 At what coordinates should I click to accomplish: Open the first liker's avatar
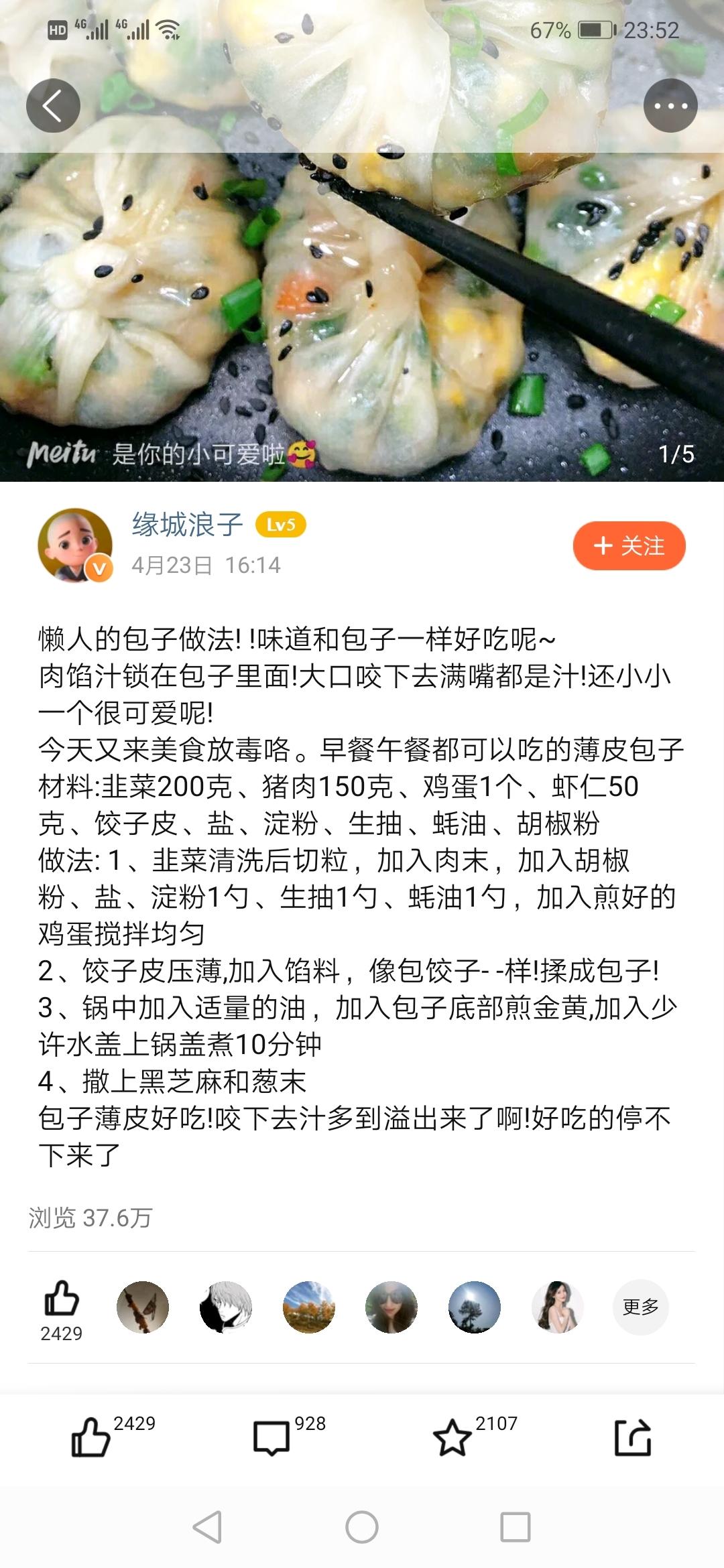pos(143,1307)
